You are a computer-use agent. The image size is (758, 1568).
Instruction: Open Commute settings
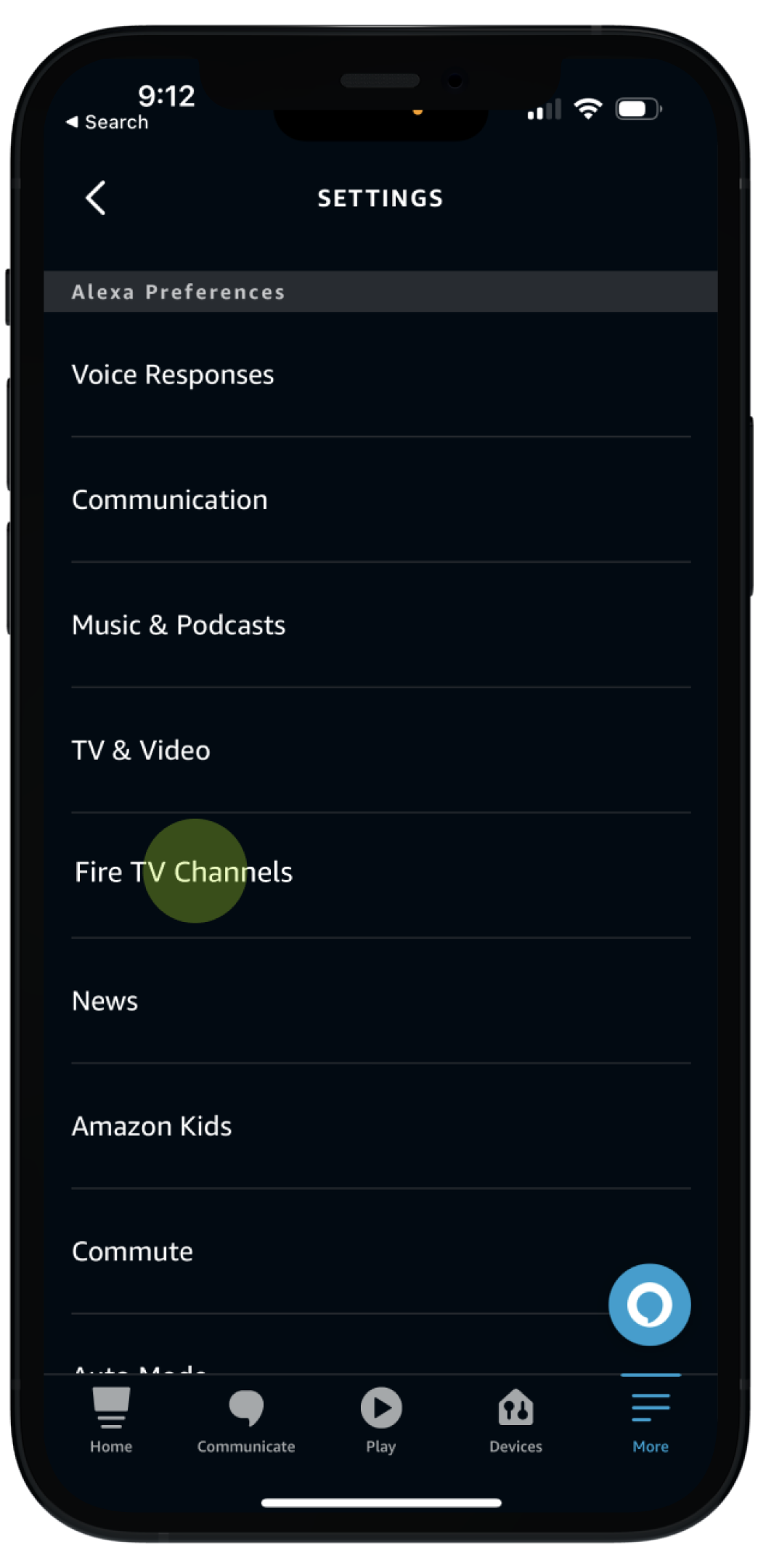click(x=133, y=1251)
